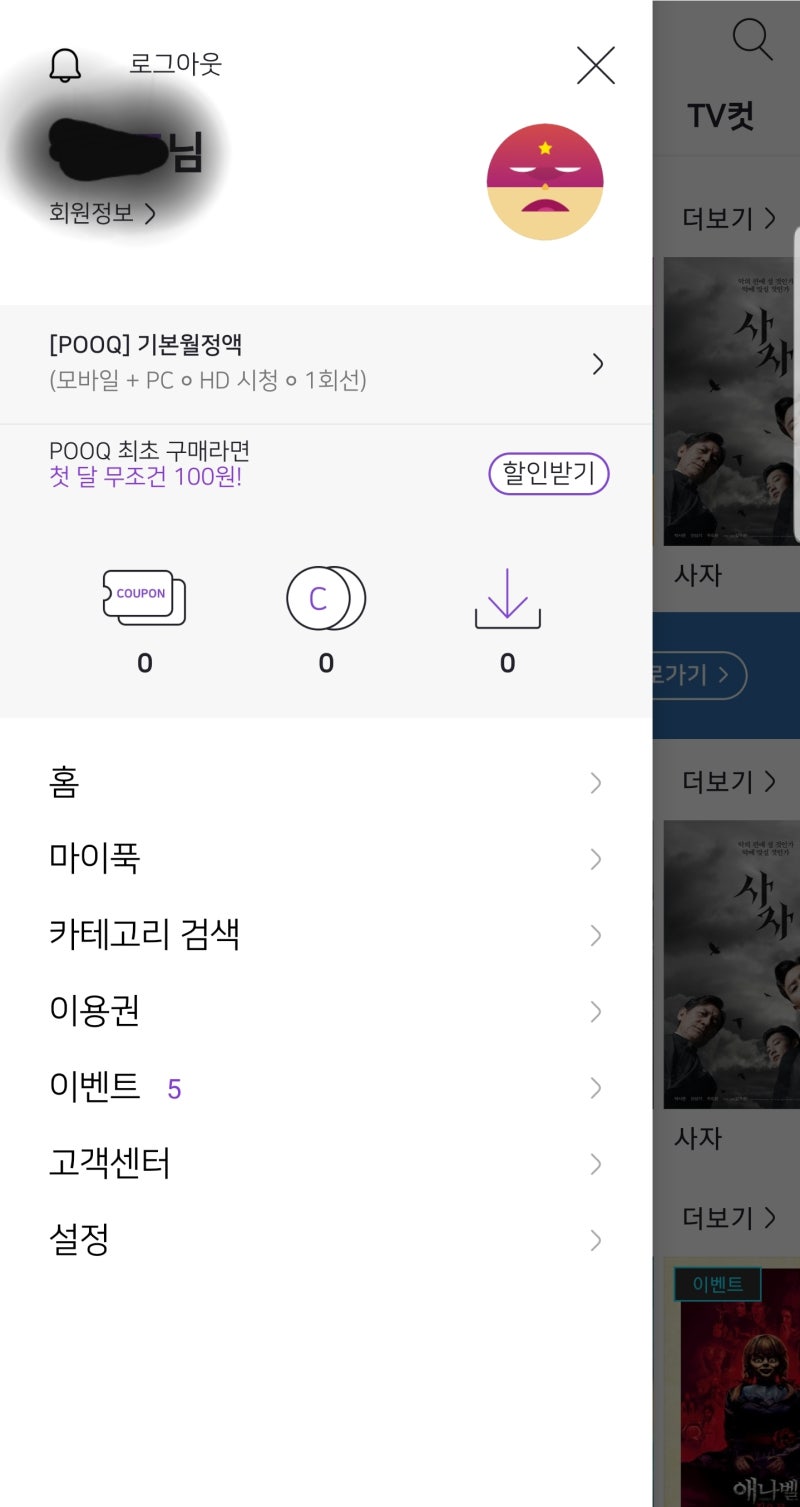
Task: Click the COUPON icon showing 0 coupons
Action: click(144, 597)
